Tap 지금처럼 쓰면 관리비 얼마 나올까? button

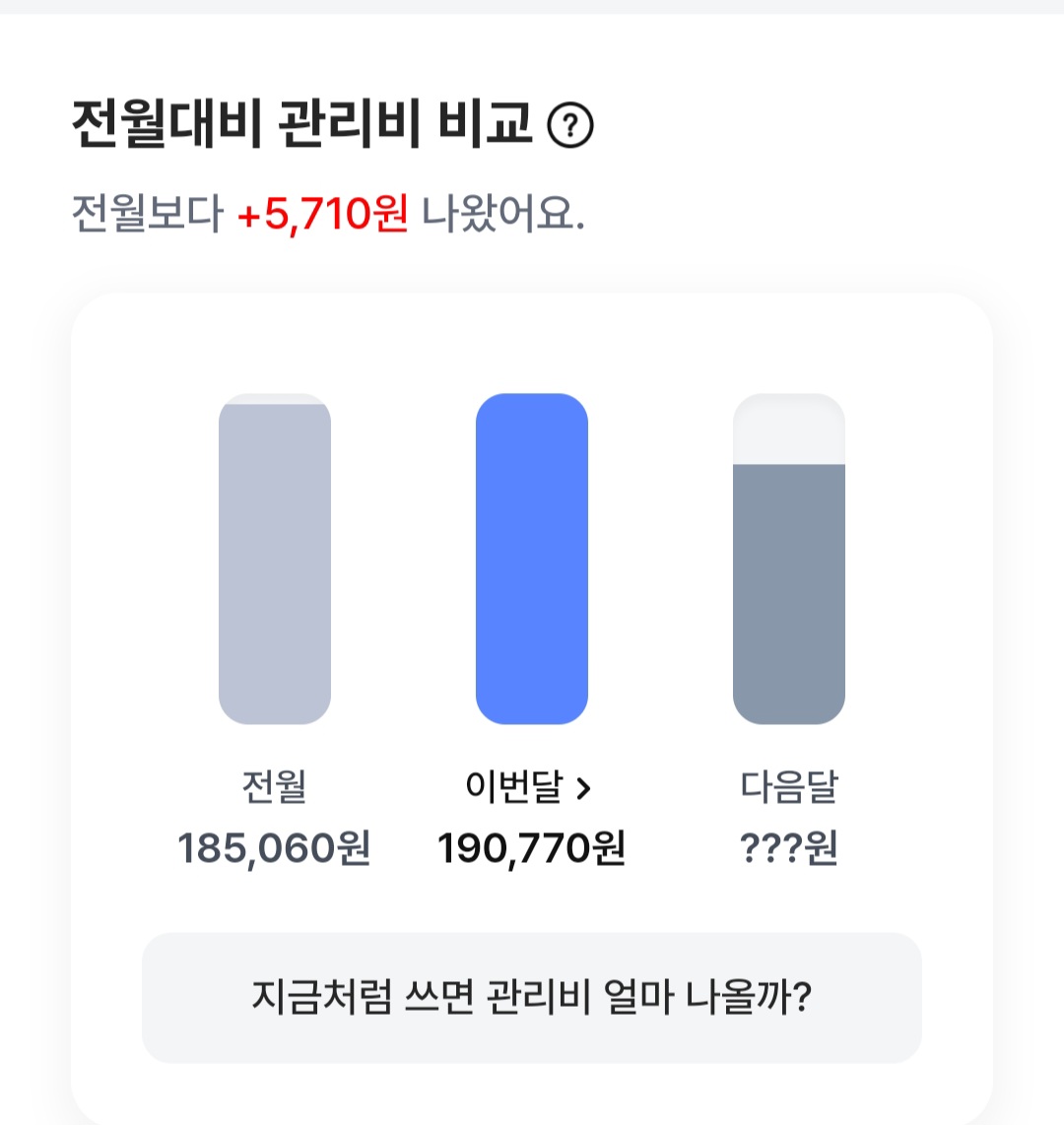coord(531,997)
